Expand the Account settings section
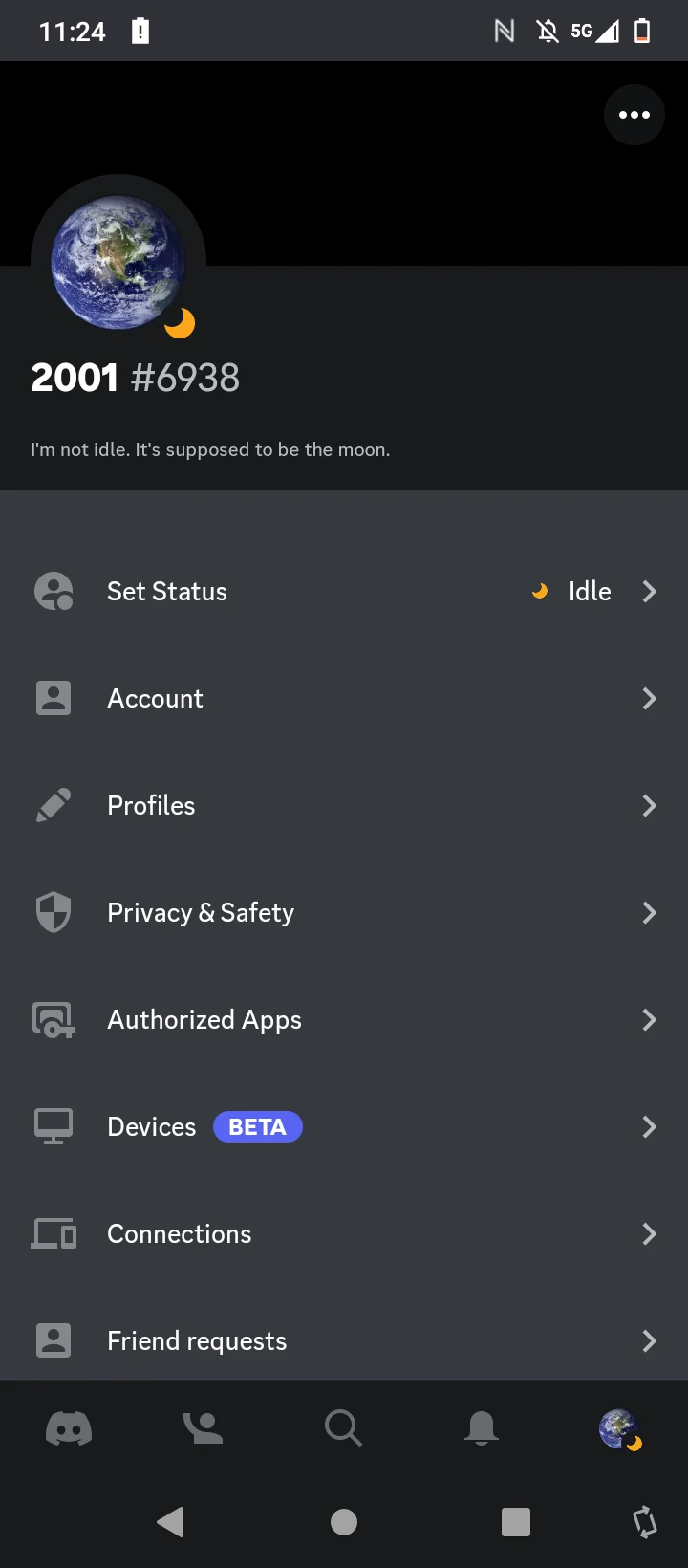The width and height of the screenshot is (688, 1568). point(344,698)
